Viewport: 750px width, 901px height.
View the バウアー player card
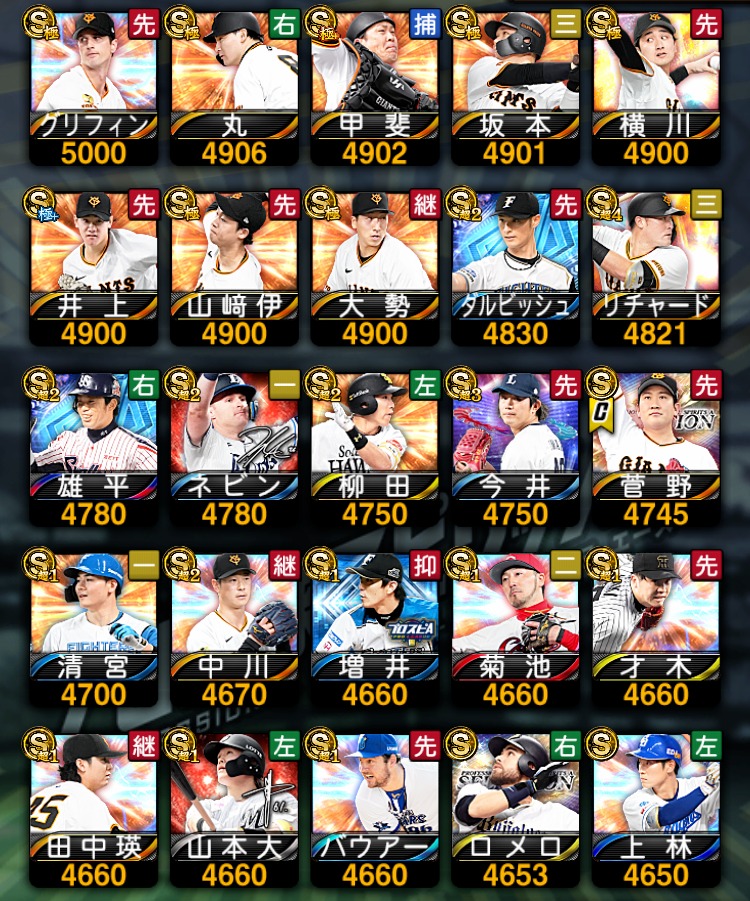(x=374, y=805)
